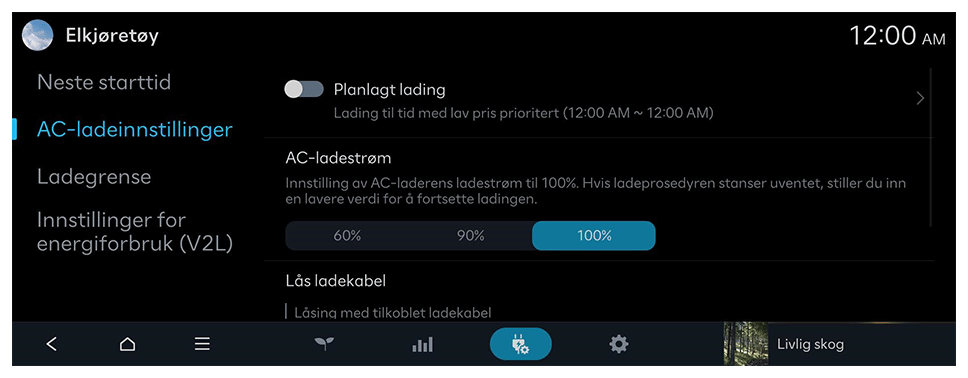Go to the home screen
This screenshot has height=378, width=968.
tap(127, 344)
